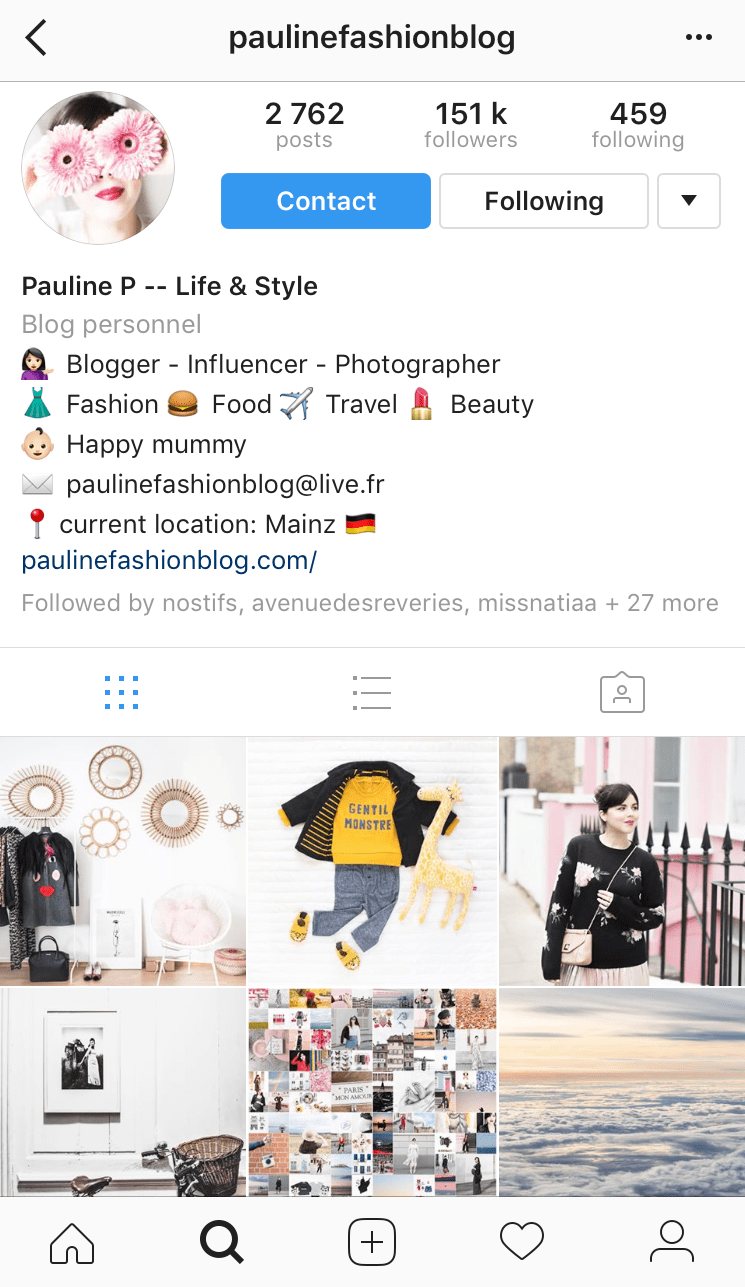
Task: Show tagged photos tab
Action: coord(621,692)
